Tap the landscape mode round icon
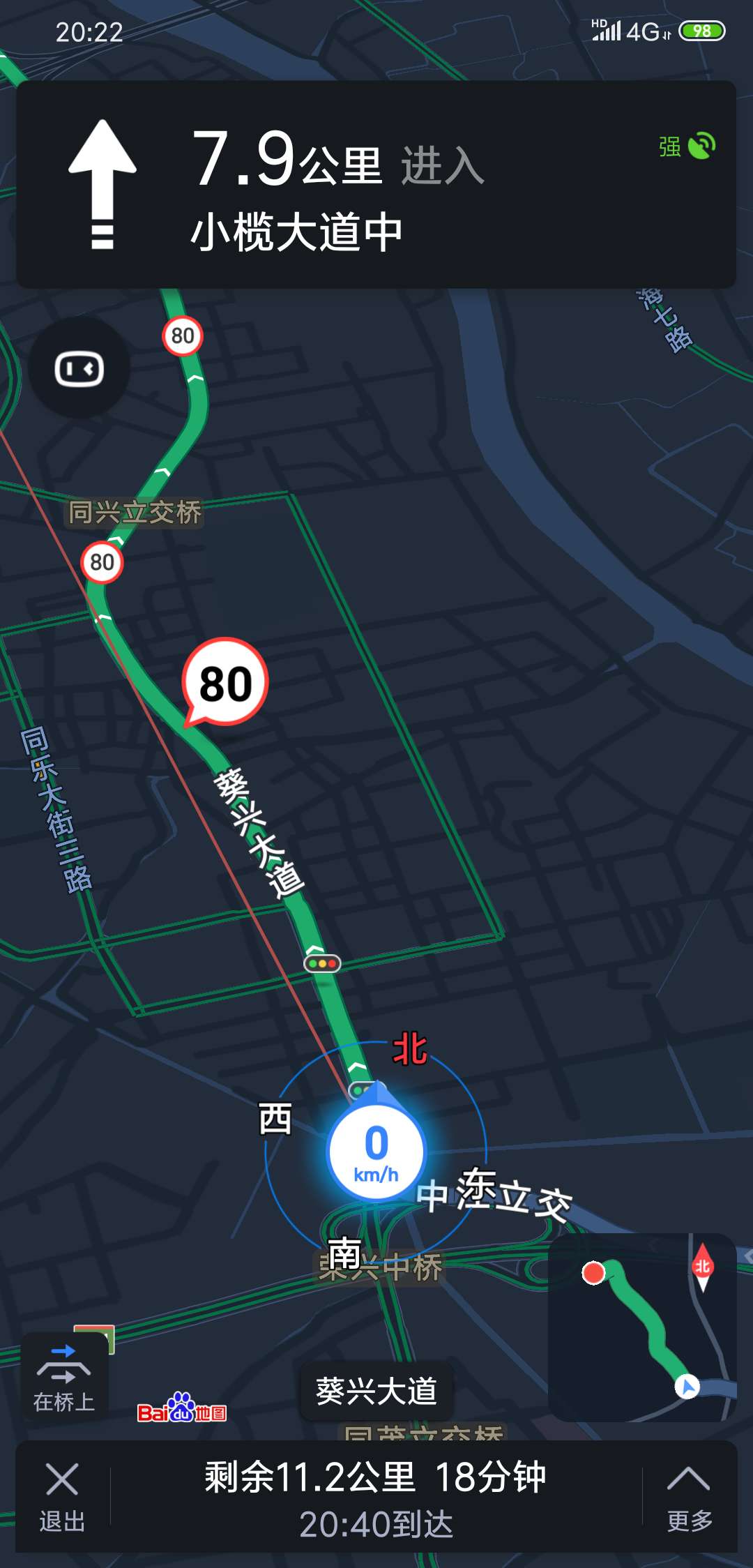 (x=79, y=368)
